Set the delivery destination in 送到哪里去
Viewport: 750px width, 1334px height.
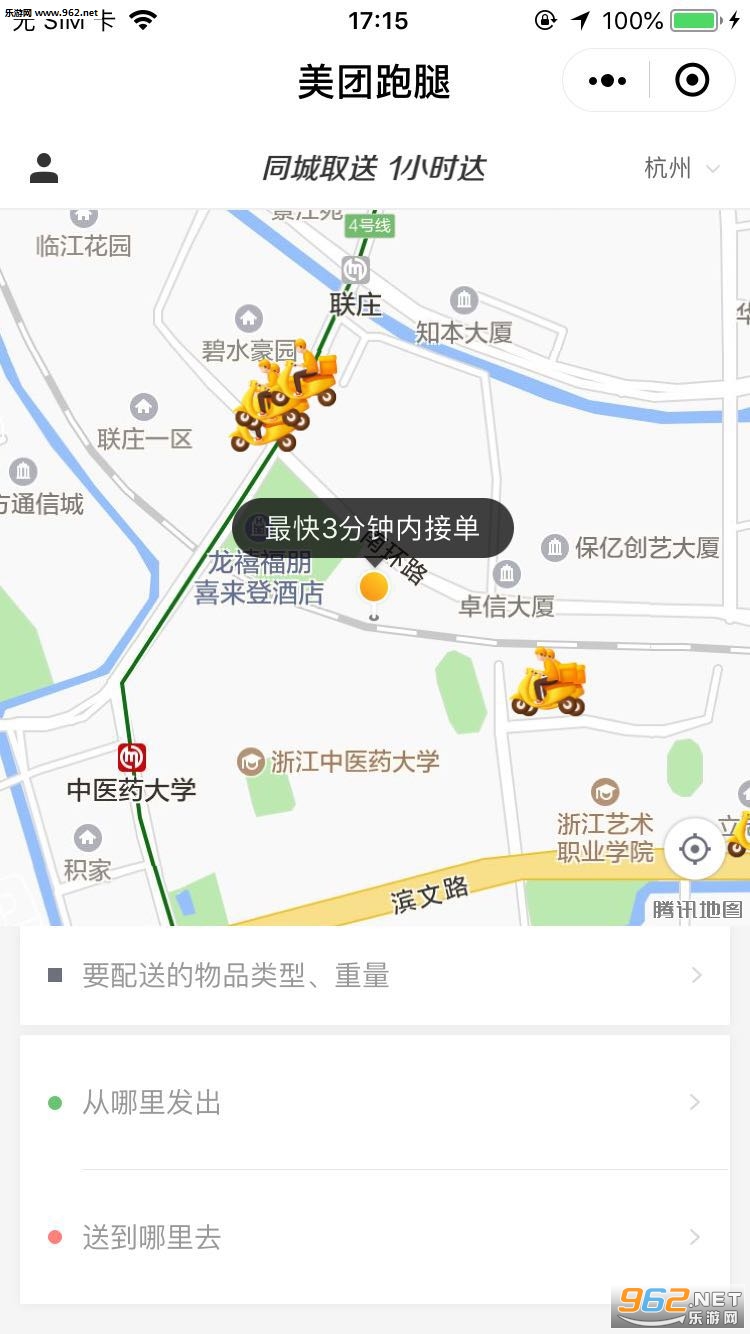375,1238
